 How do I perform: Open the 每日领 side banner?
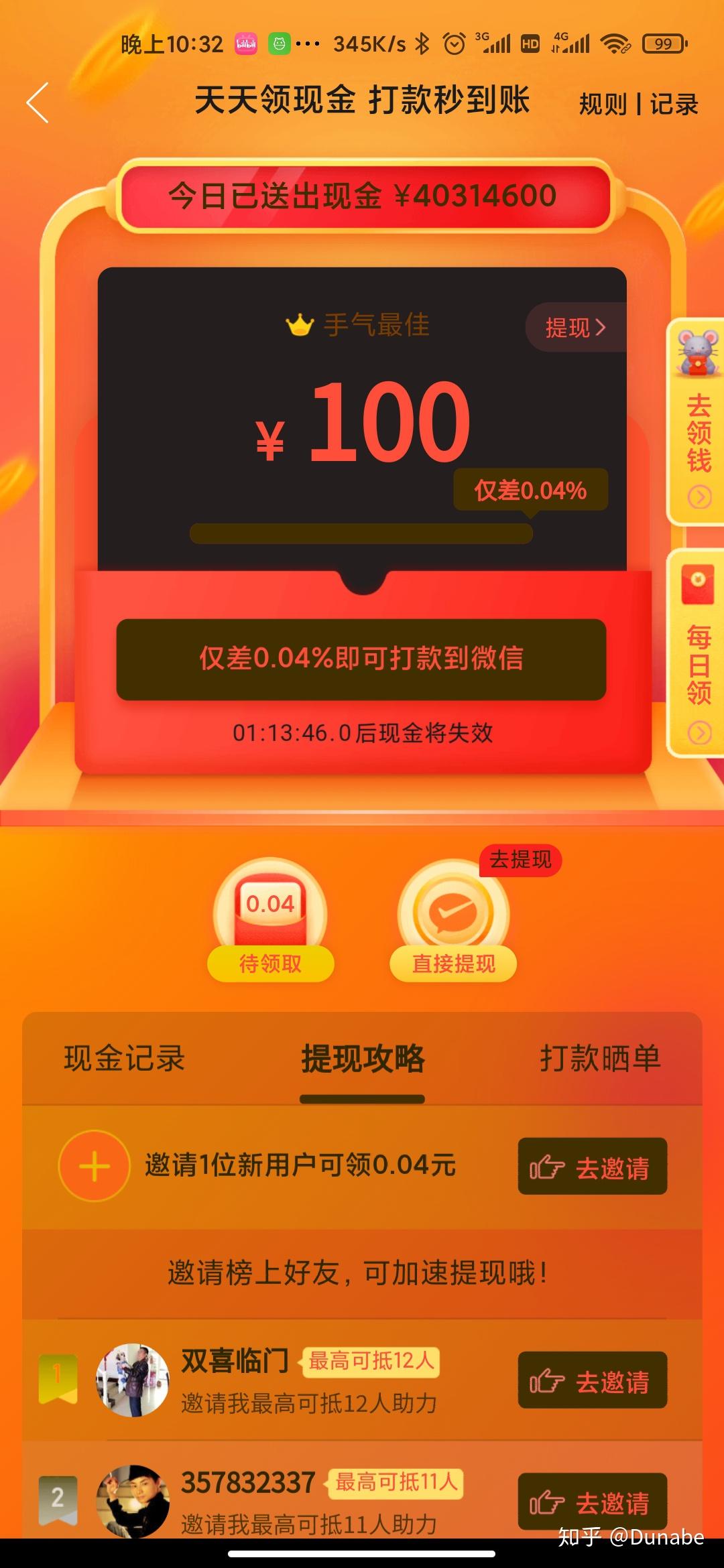[697, 653]
